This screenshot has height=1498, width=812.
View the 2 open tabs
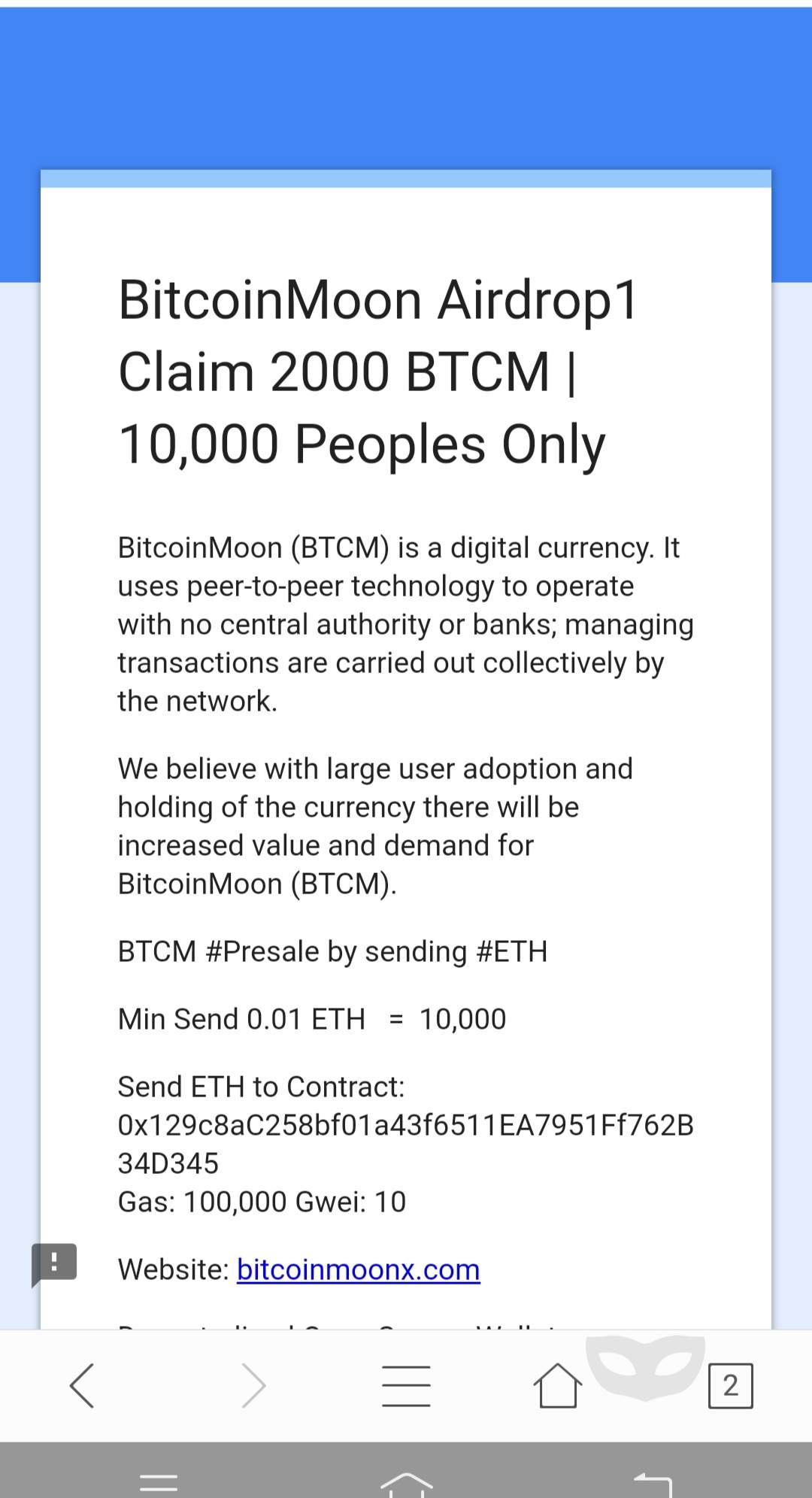click(x=730, y=1385)
